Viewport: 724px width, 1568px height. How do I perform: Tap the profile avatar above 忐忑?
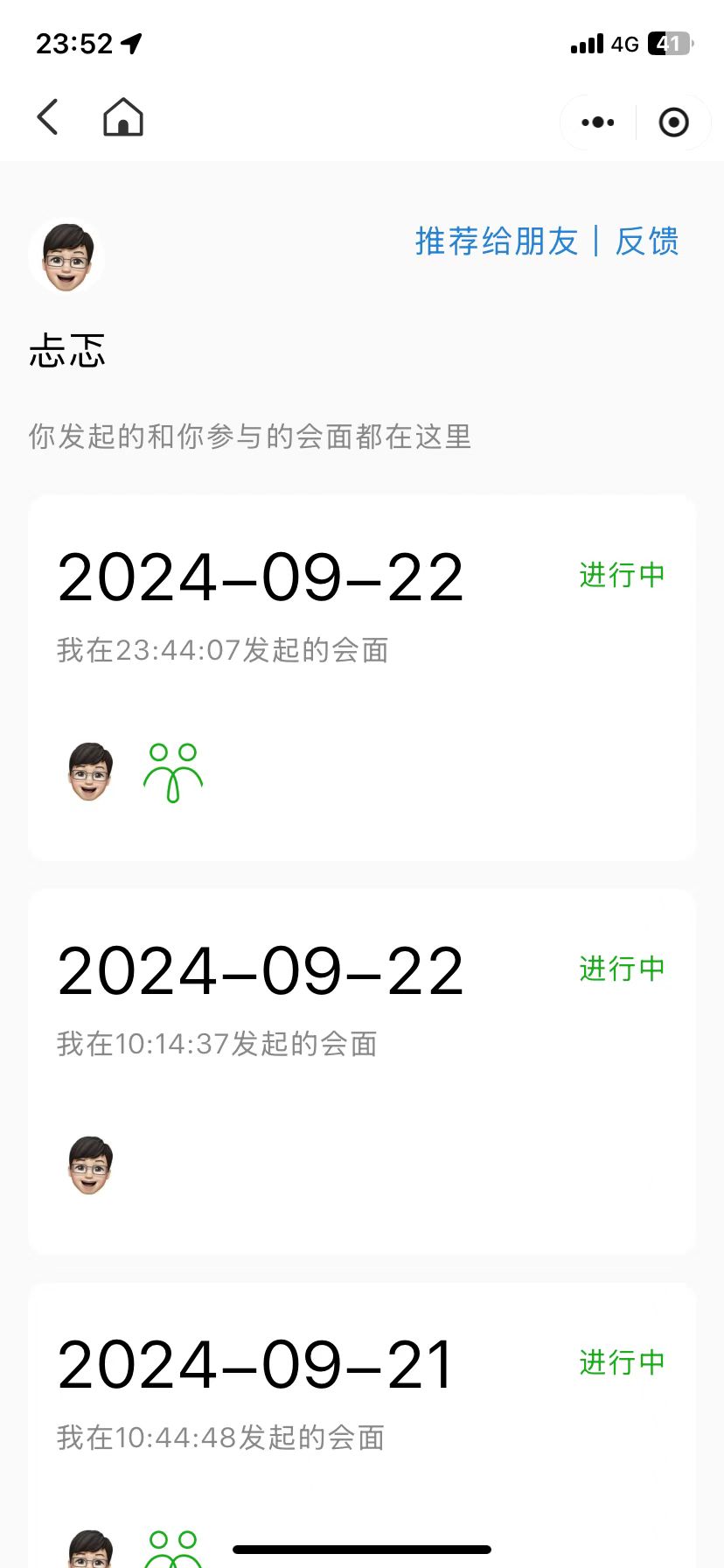[x=67, y=256]
